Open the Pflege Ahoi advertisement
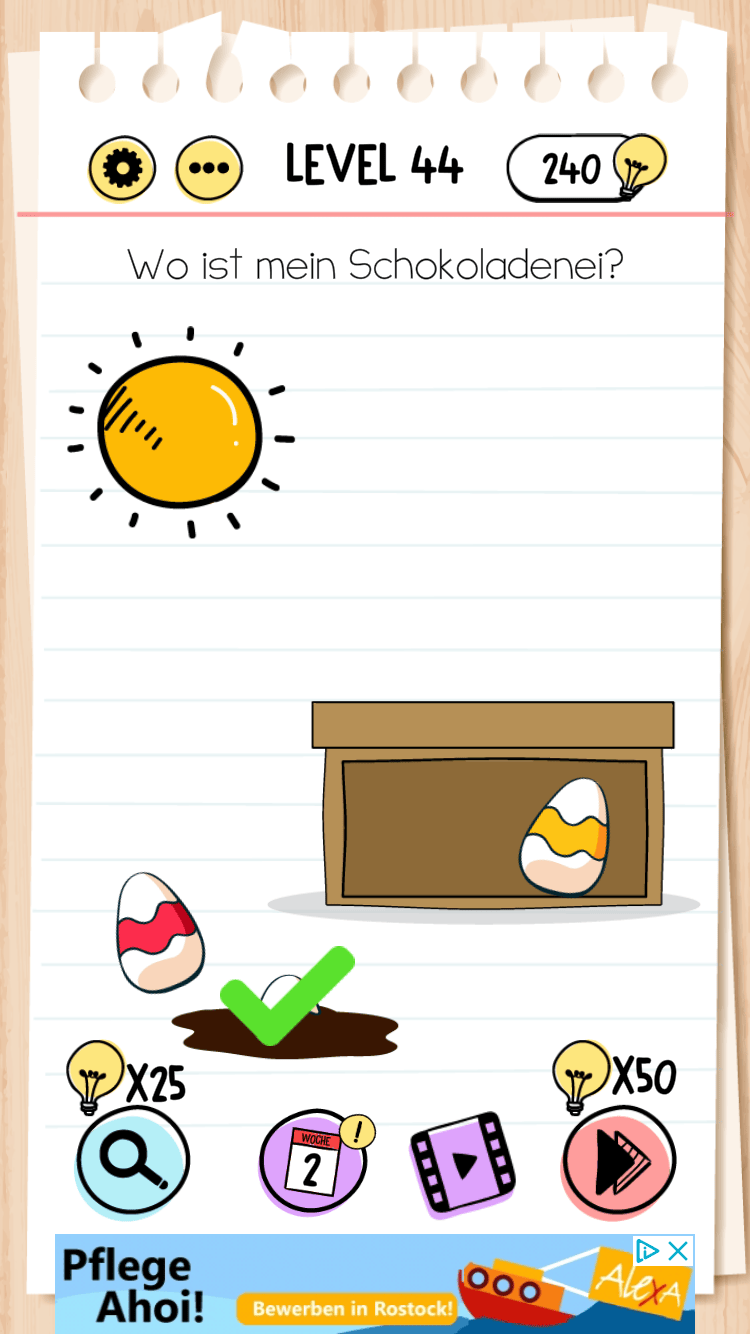The image size is (750, 1334). coord(350,1285)
